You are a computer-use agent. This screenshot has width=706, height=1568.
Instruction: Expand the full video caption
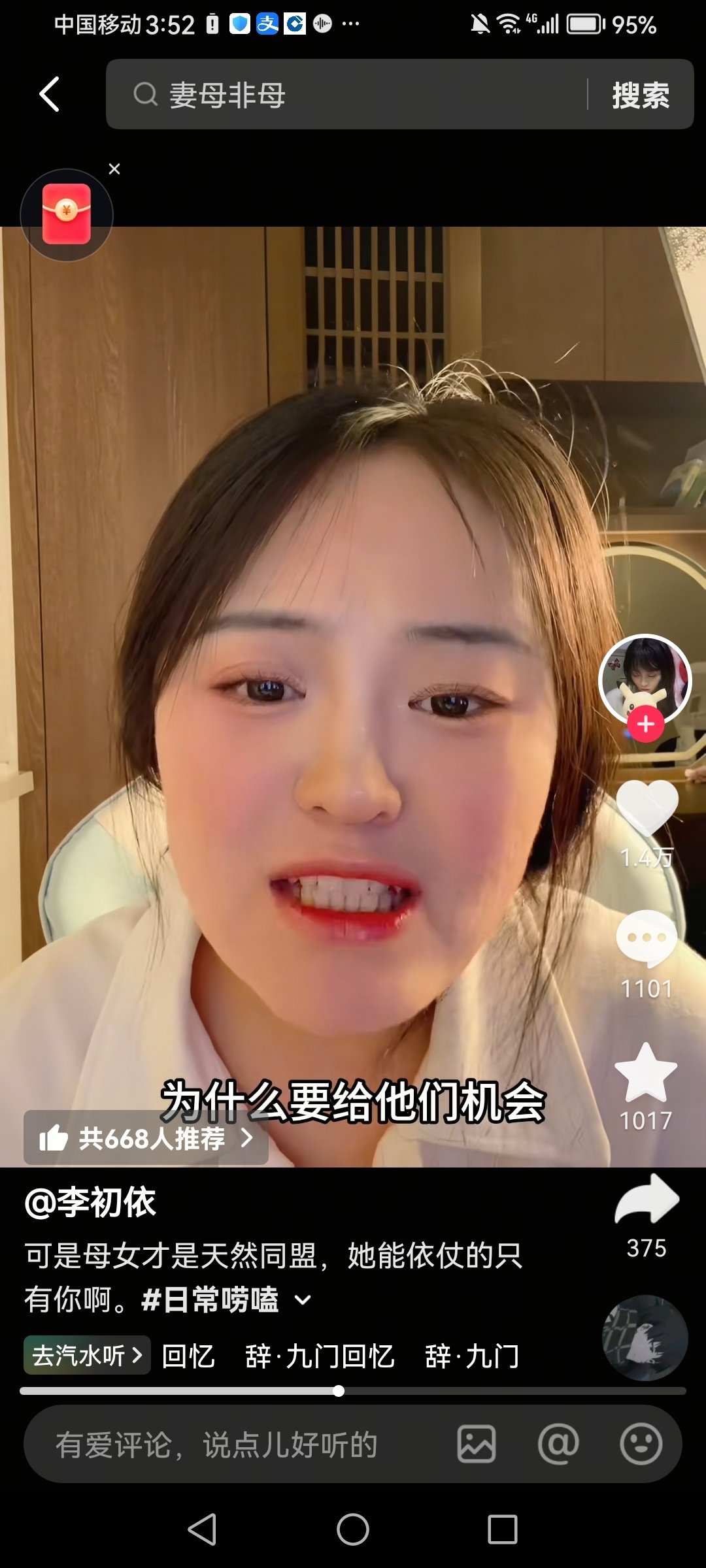tap(303, 1299)
